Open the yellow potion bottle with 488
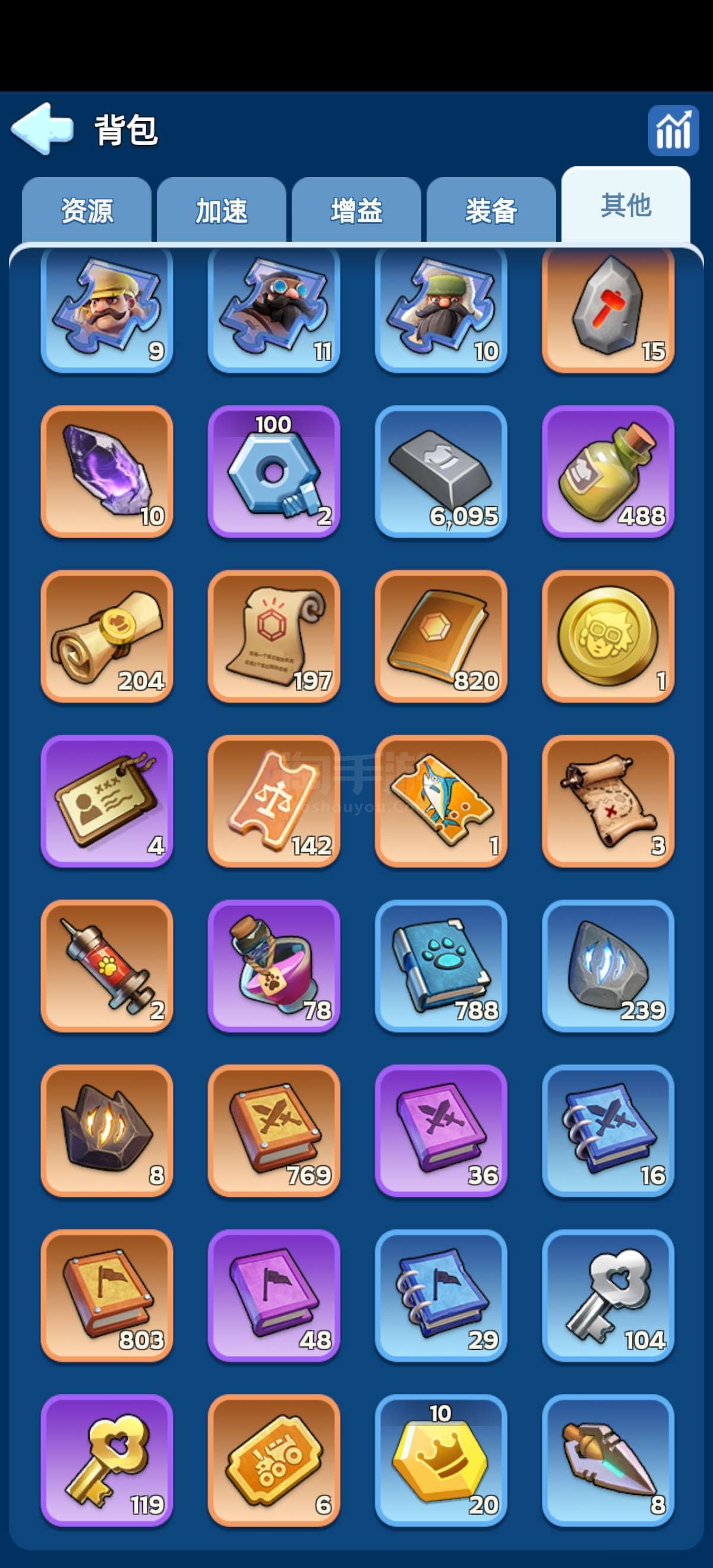Viewport: 713px width, 1568px height. click(x=608, y=472)
